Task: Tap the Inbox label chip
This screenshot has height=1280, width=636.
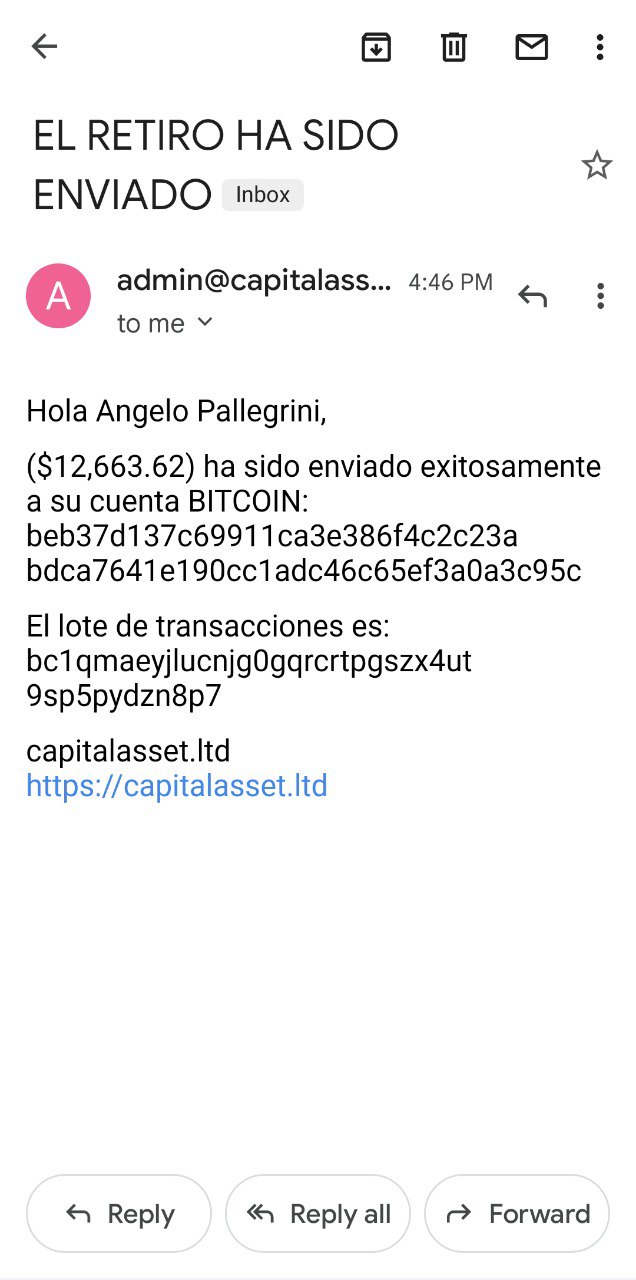Action: click(262, 195)
